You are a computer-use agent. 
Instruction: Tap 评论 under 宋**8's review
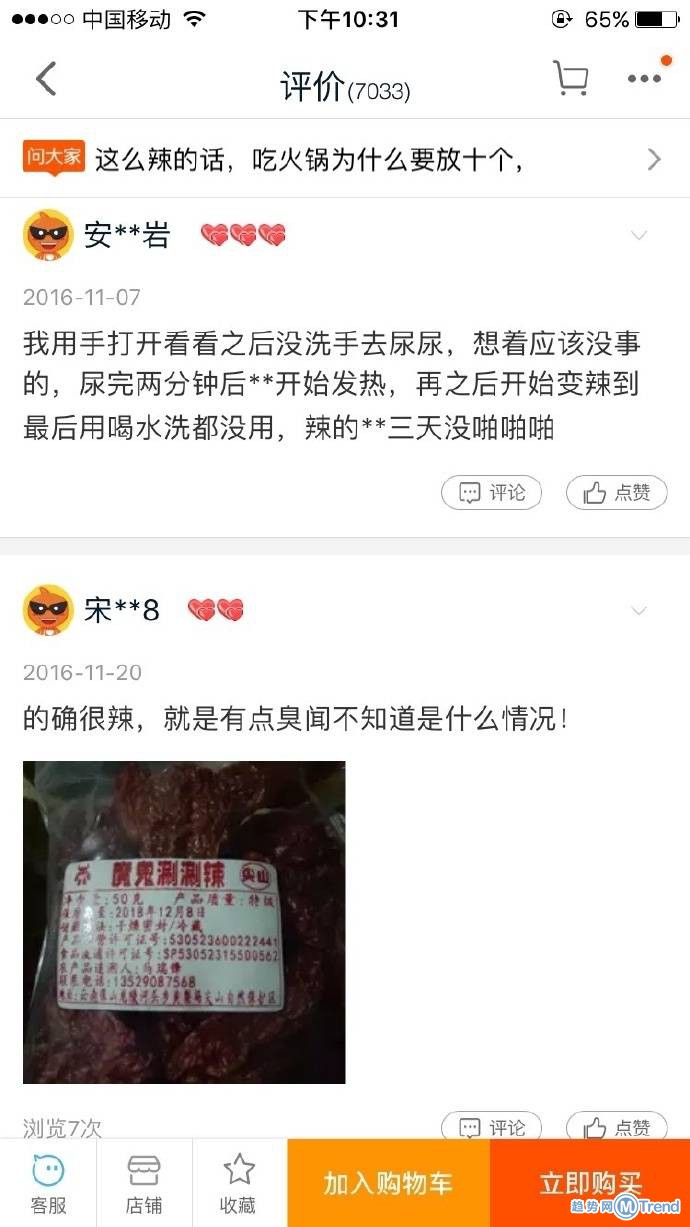coord(492,1127)
